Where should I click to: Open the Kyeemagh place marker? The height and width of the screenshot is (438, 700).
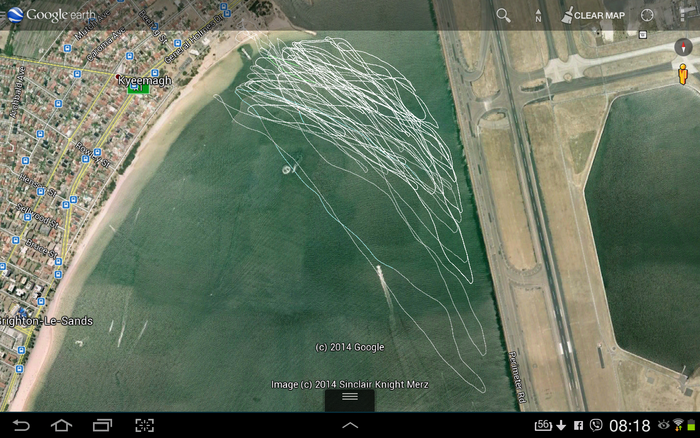coord(138,89)
